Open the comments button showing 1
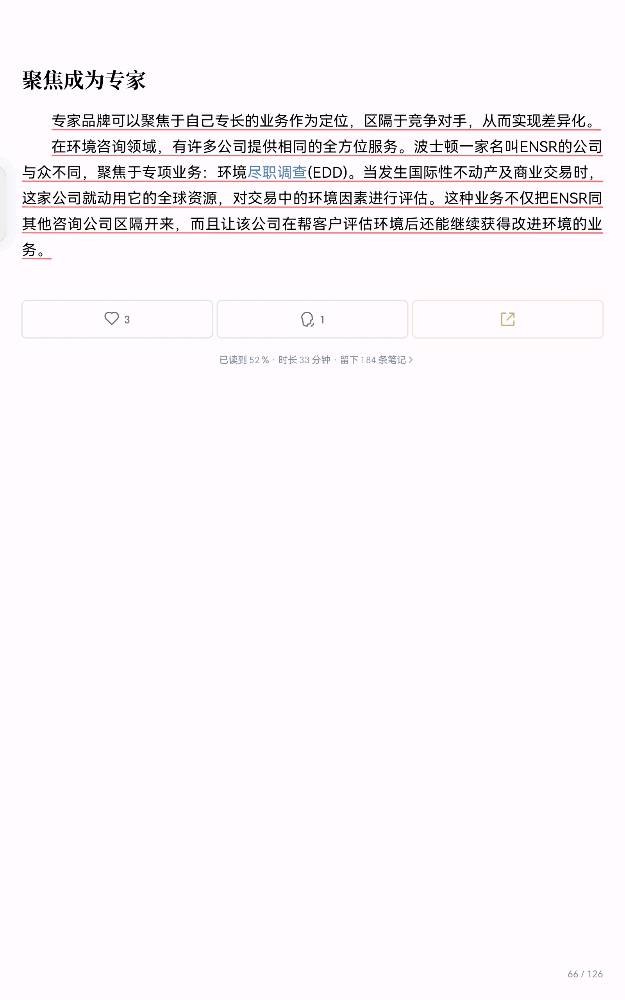This screenshot has height=1000, width=625. pyautogui.click(x=312, y=319)
